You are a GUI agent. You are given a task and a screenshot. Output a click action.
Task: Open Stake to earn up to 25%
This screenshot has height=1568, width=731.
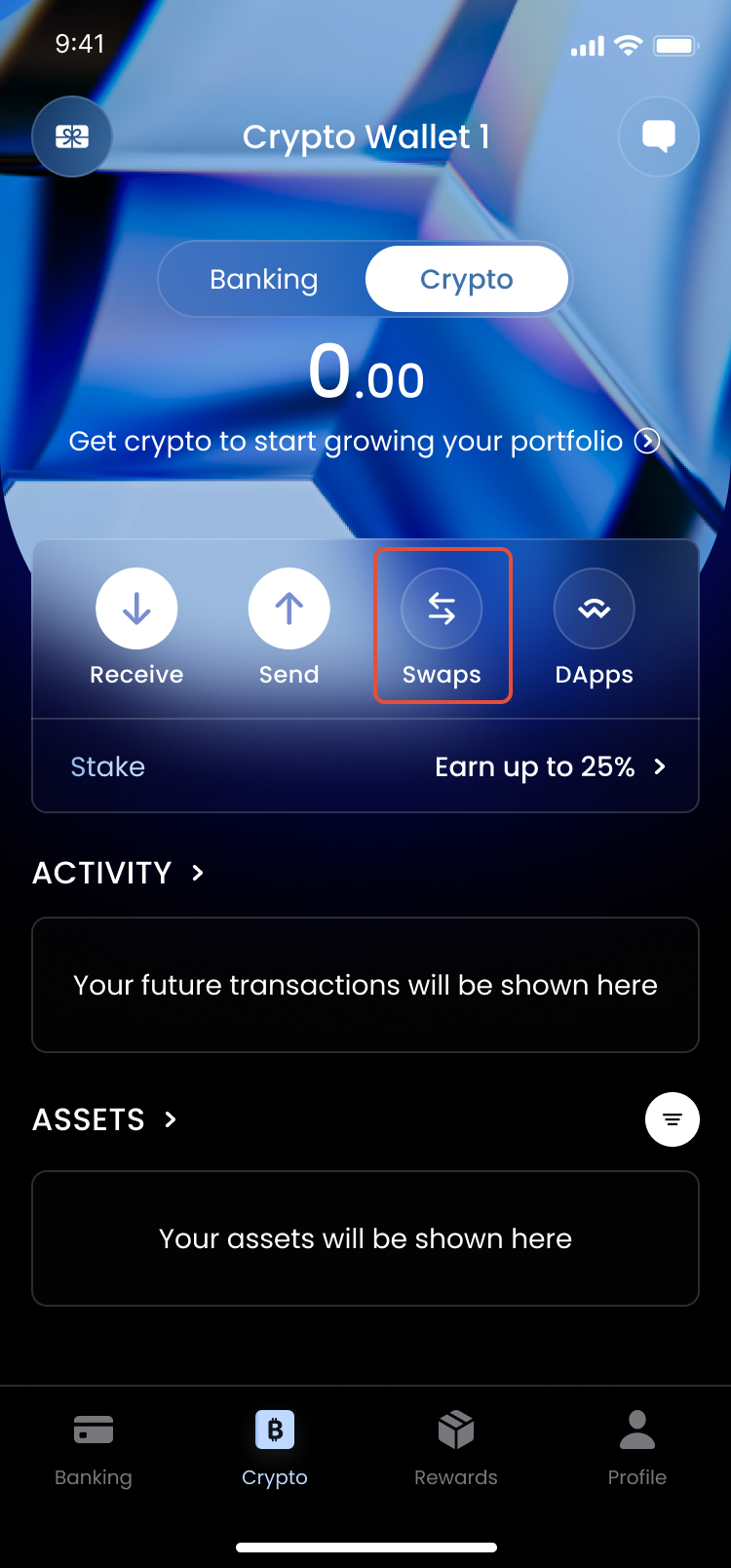365,766
